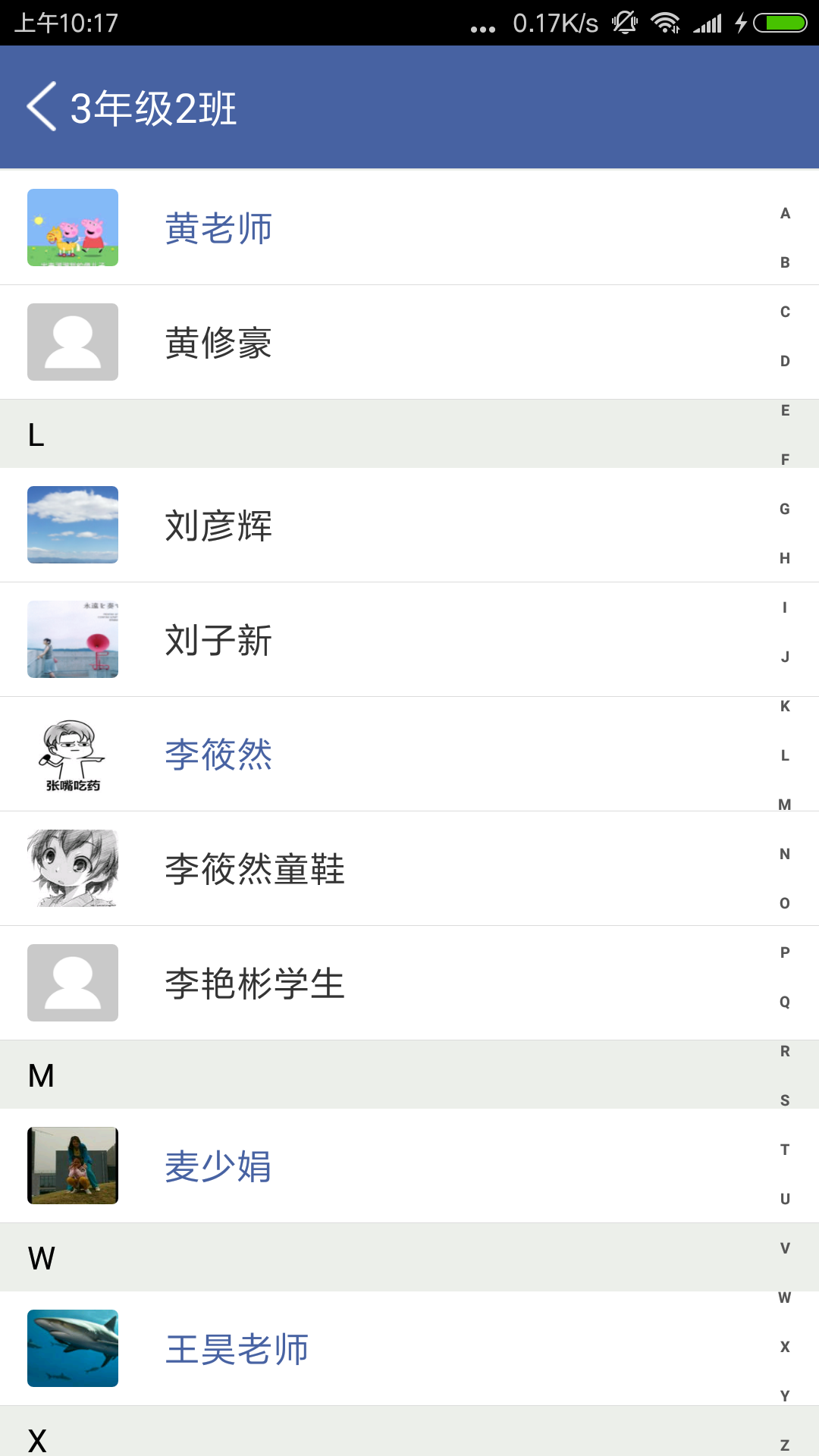Jump to letter H in the index
The height and width of the screenshot is (1456, 819).
click(785, 559)
